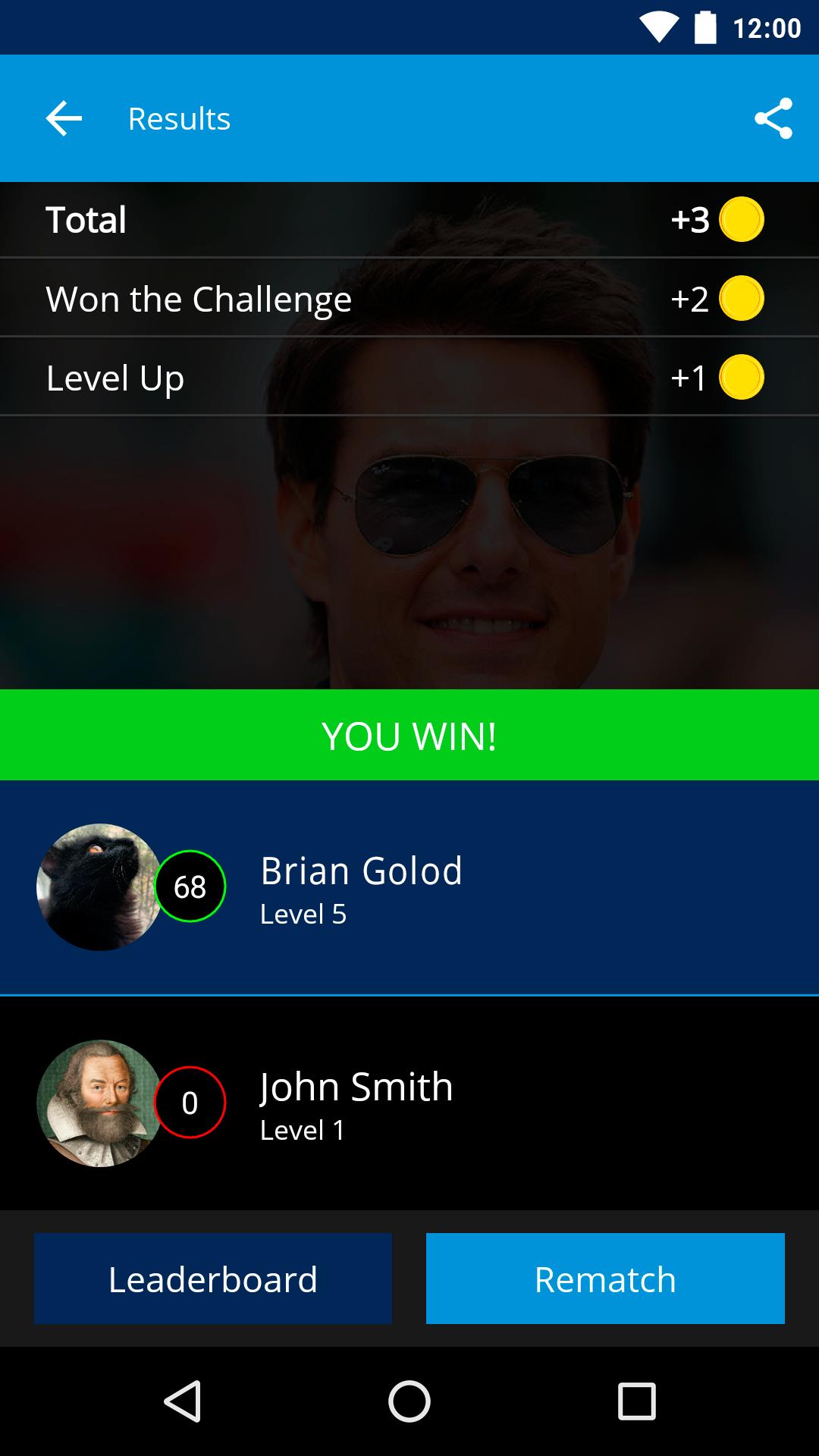Start a Rematch
The image size is (819, 1456).
[605, 1278]
